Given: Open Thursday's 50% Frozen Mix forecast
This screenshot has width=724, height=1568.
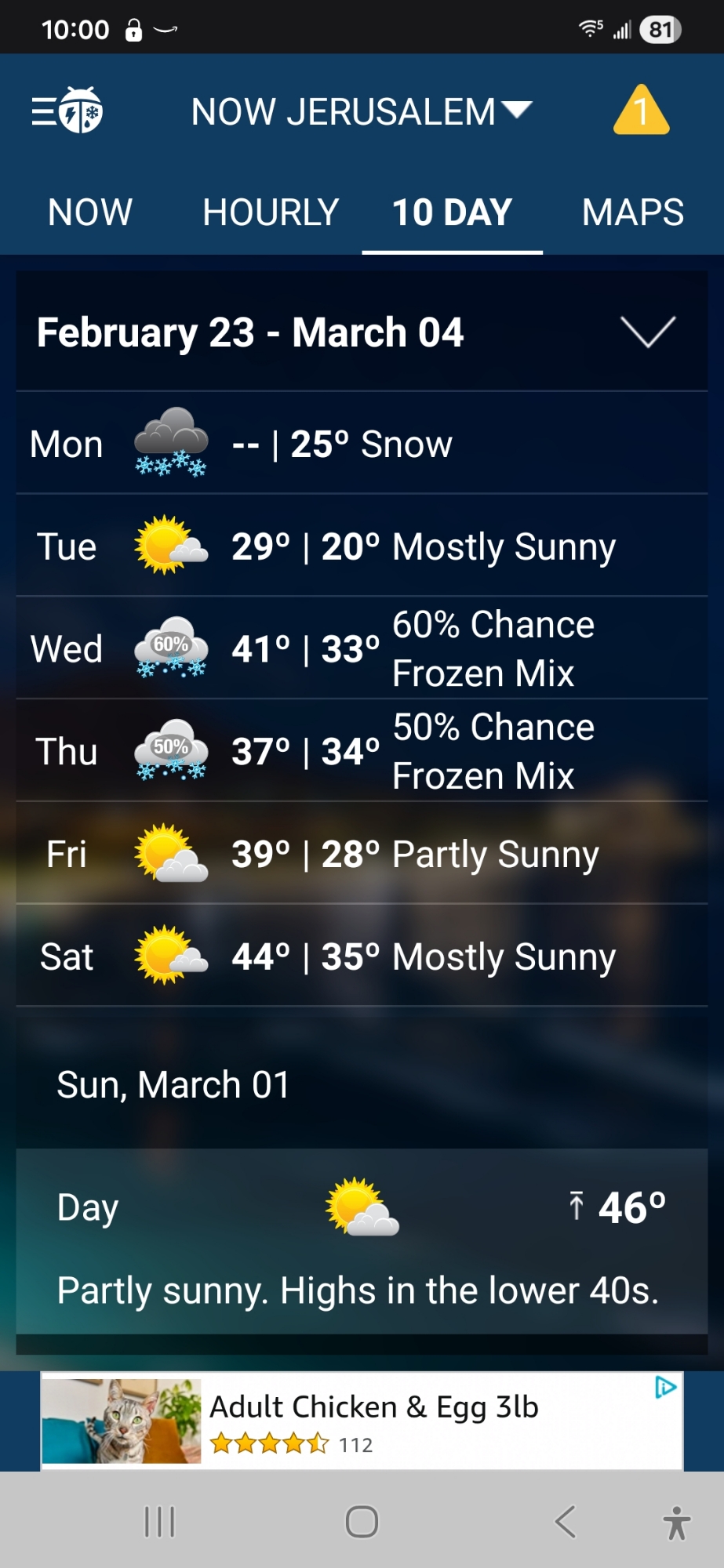Looking at the screenshot, I should pyautogui.click(x=362, y=751).
